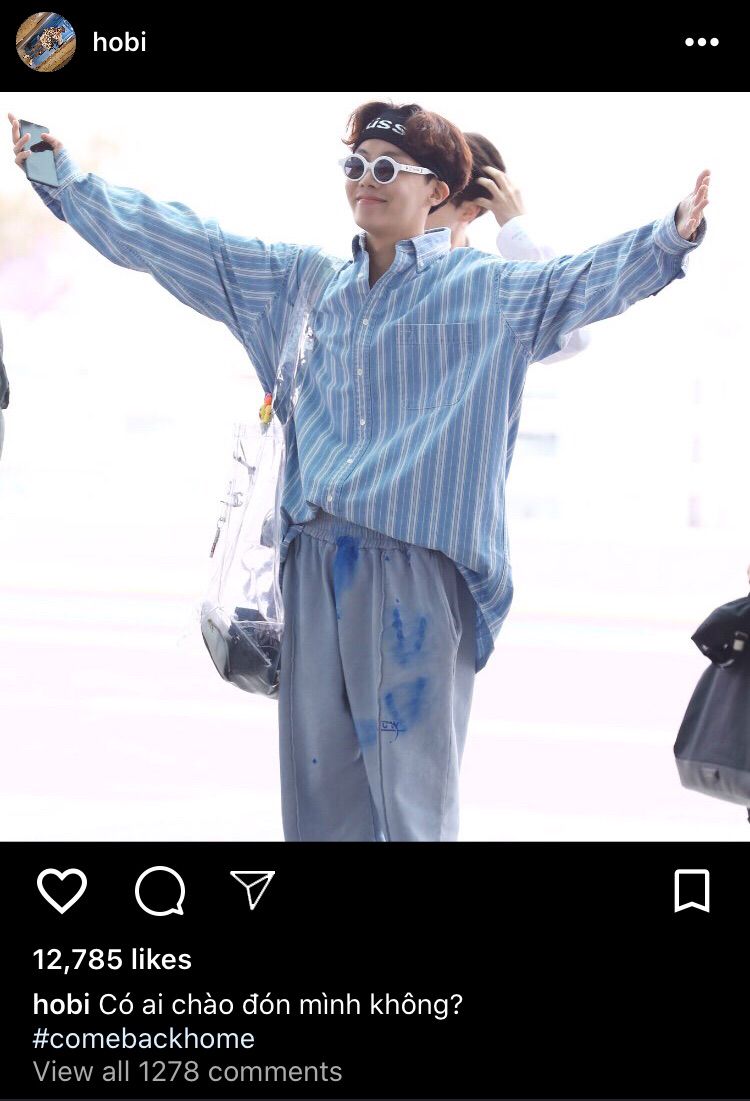Open hobi's profile picture
Screen dimensions: 750x1101
tap(46, 42)
